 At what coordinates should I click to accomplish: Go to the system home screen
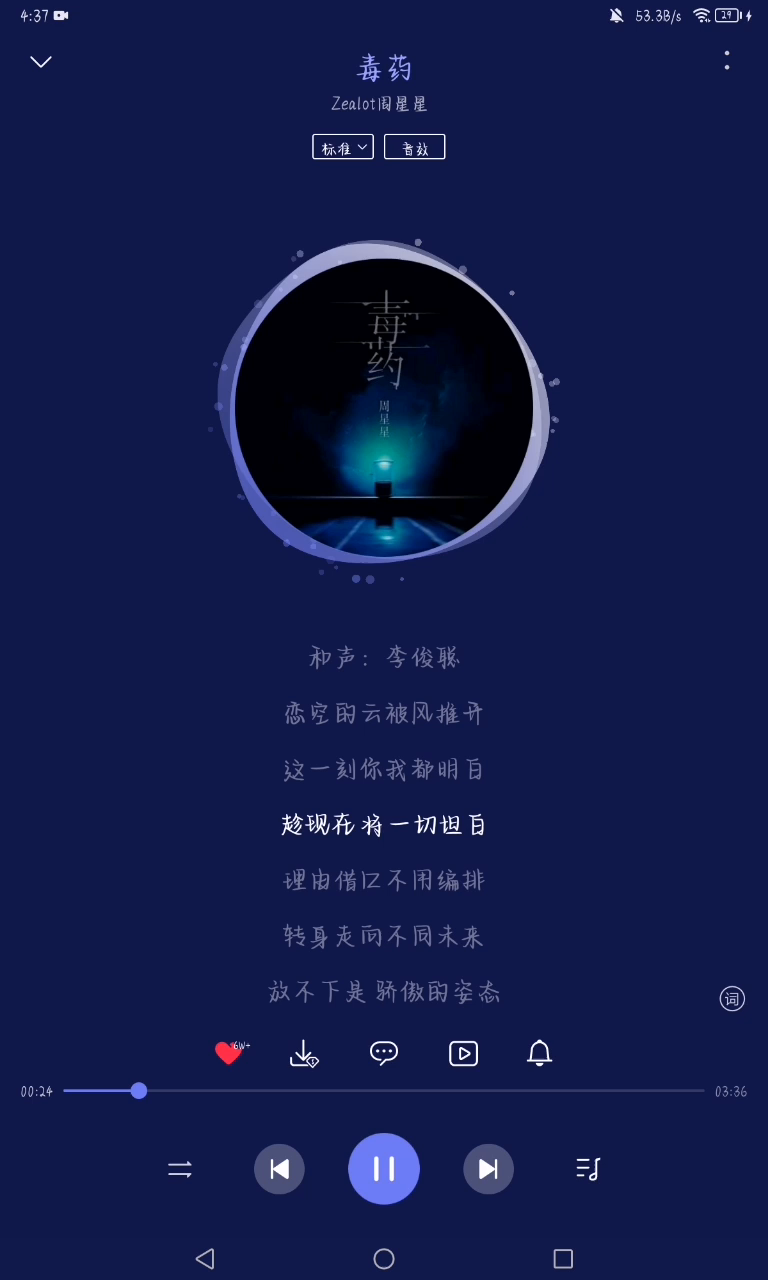(x=384, y=1258)
